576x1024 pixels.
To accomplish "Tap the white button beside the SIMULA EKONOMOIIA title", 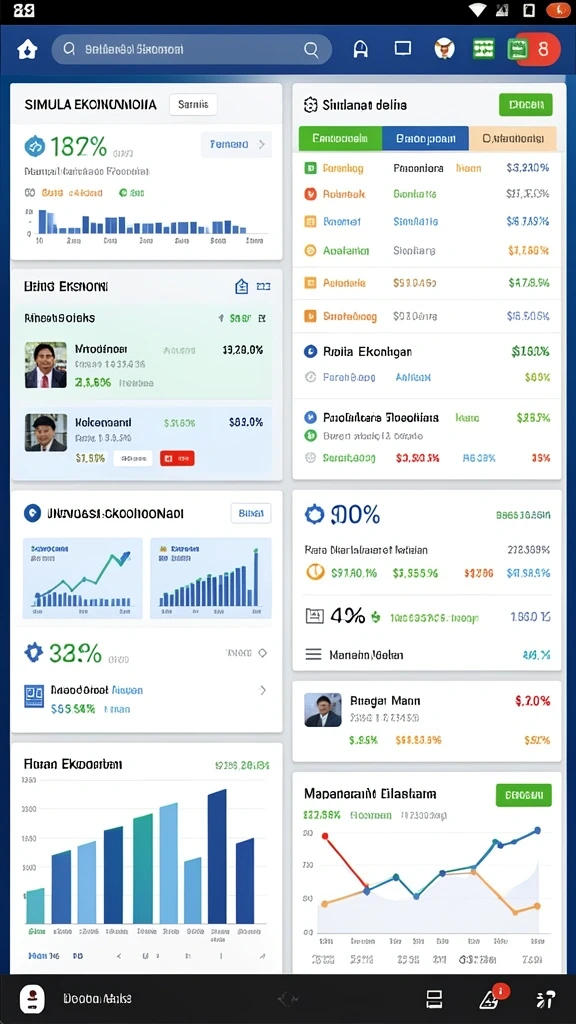I will (x=193, y=104).
